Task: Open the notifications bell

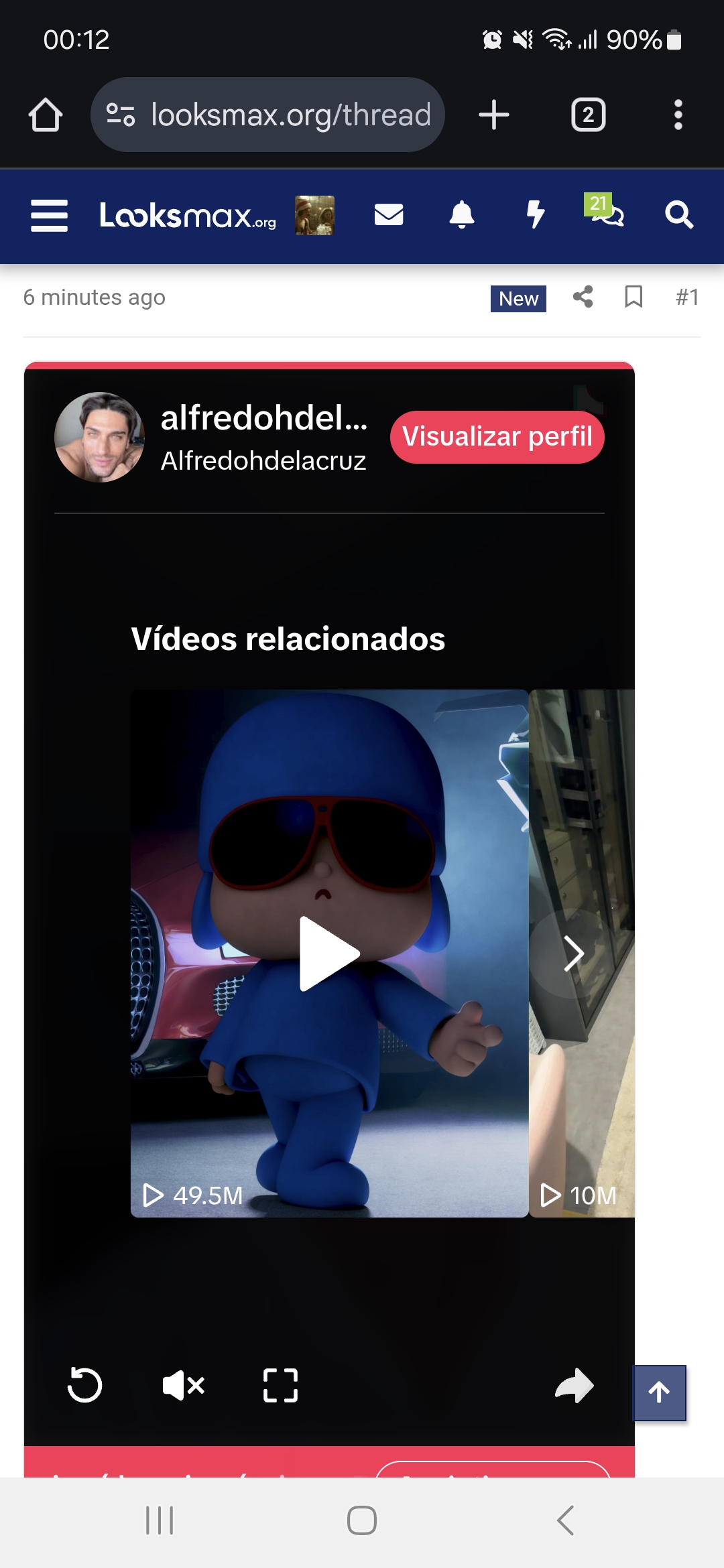Action: click(x=461, y=216)
